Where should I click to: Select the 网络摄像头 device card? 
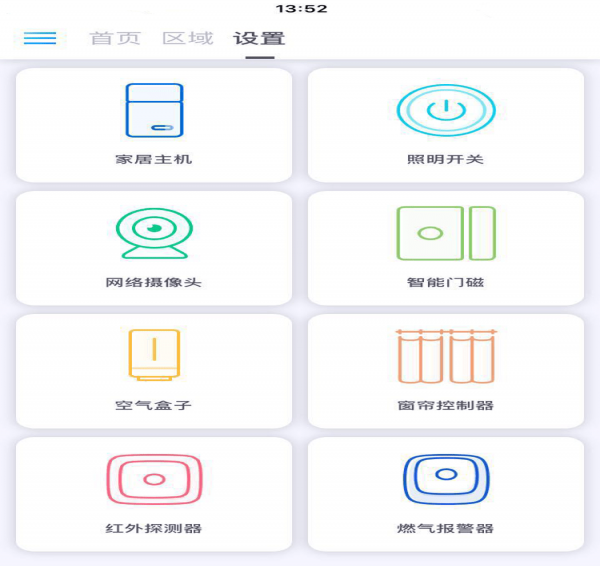coord(154,248)
